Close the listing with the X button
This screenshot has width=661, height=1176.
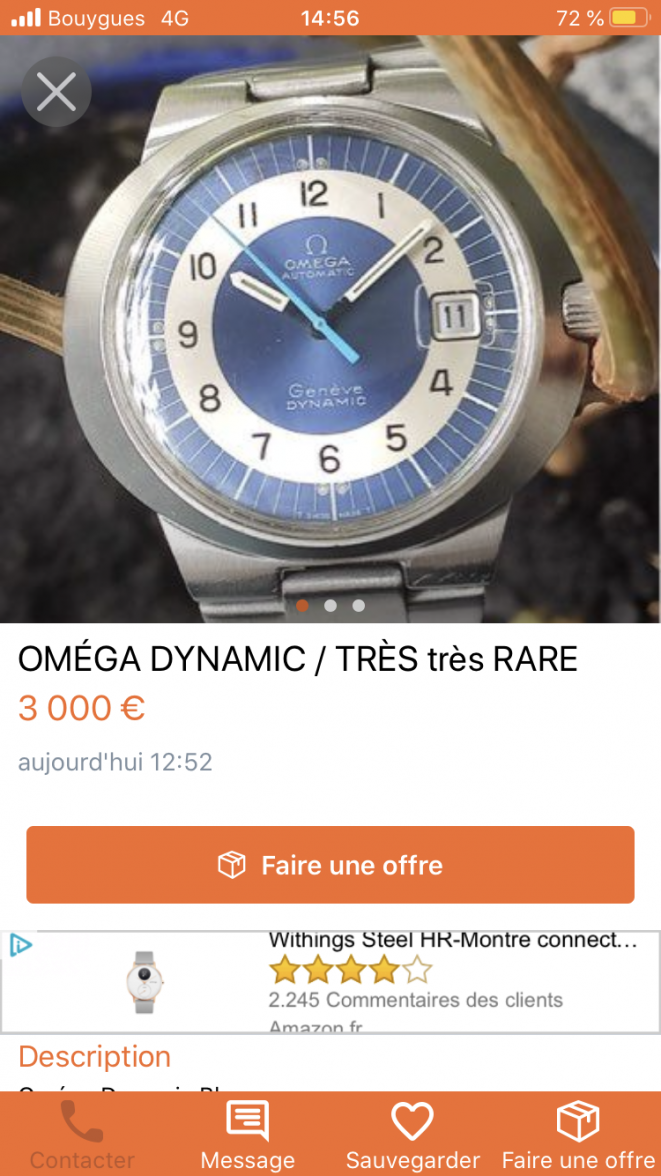click(56, 93)
